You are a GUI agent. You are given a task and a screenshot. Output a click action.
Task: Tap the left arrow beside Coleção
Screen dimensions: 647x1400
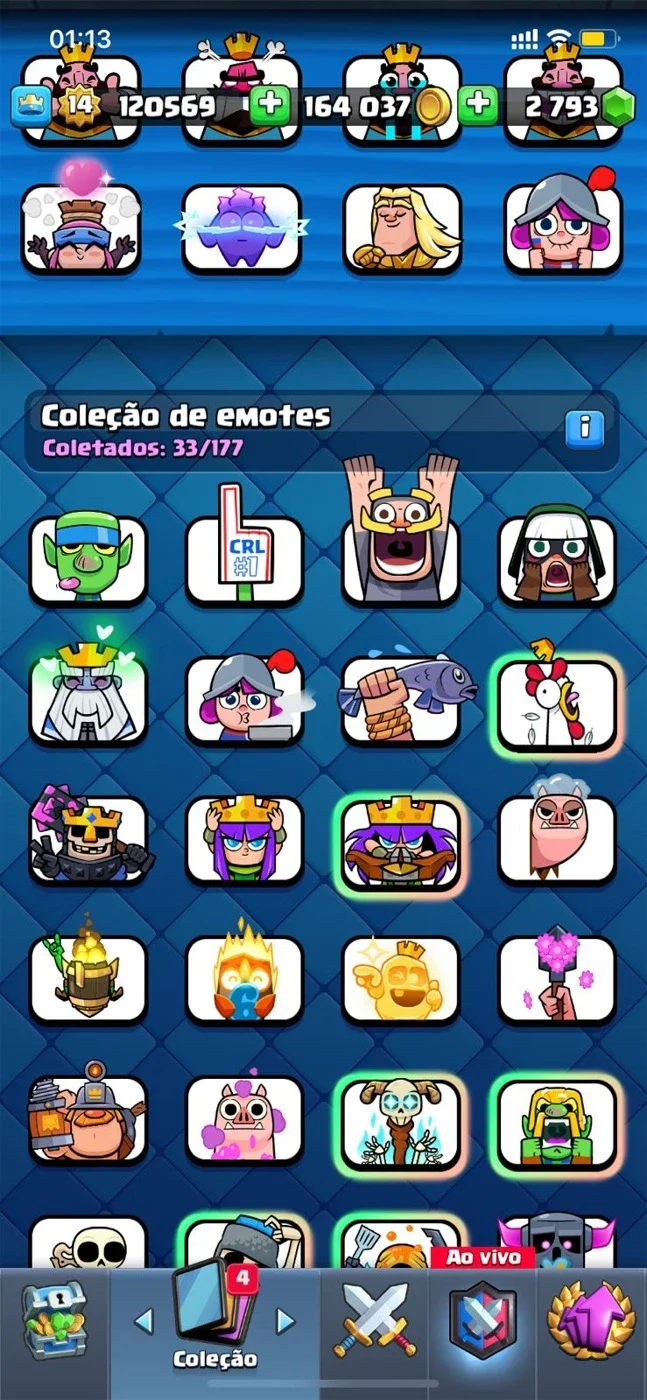[143, 1322]
